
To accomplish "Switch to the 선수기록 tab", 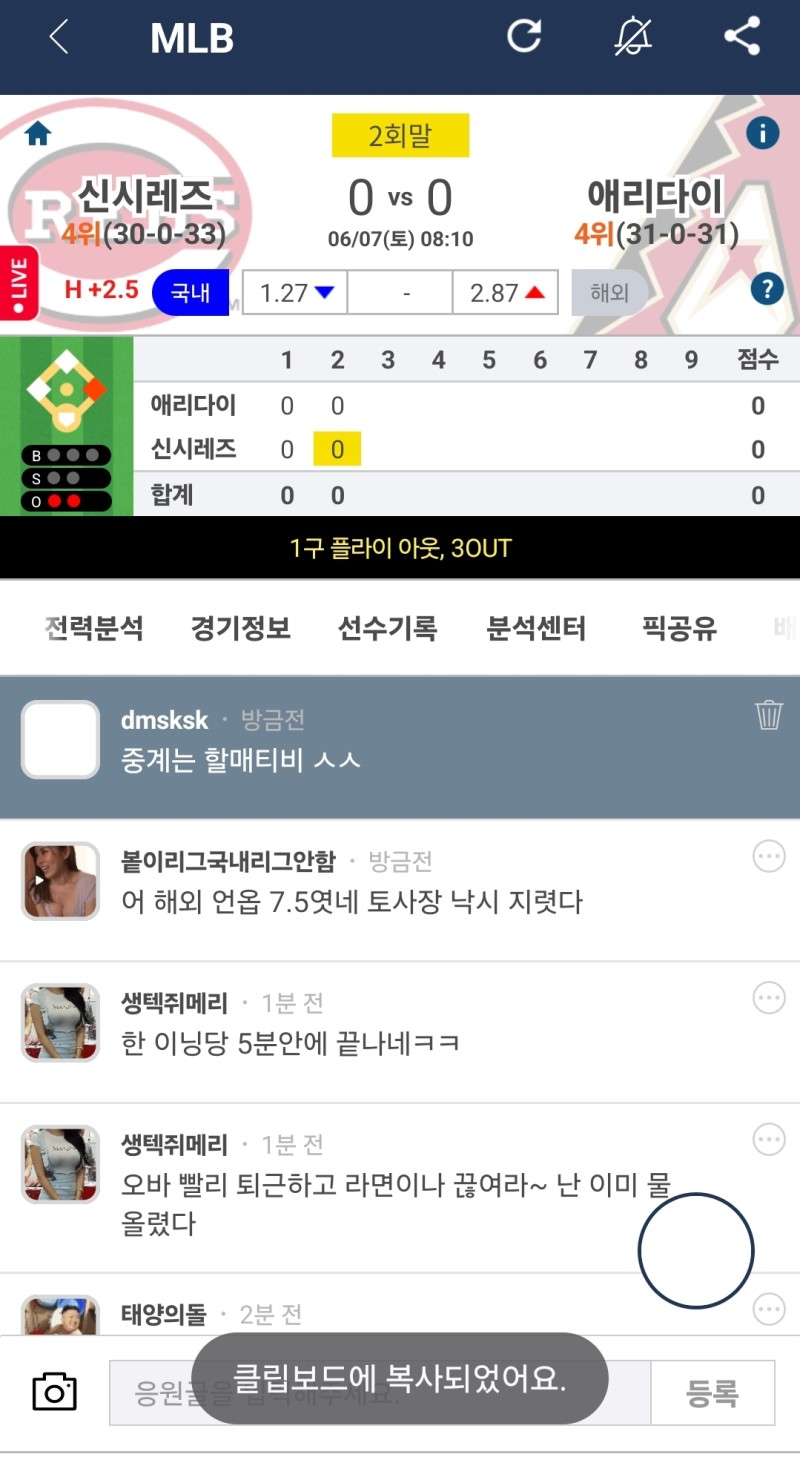I will click(x=387, y=628).
